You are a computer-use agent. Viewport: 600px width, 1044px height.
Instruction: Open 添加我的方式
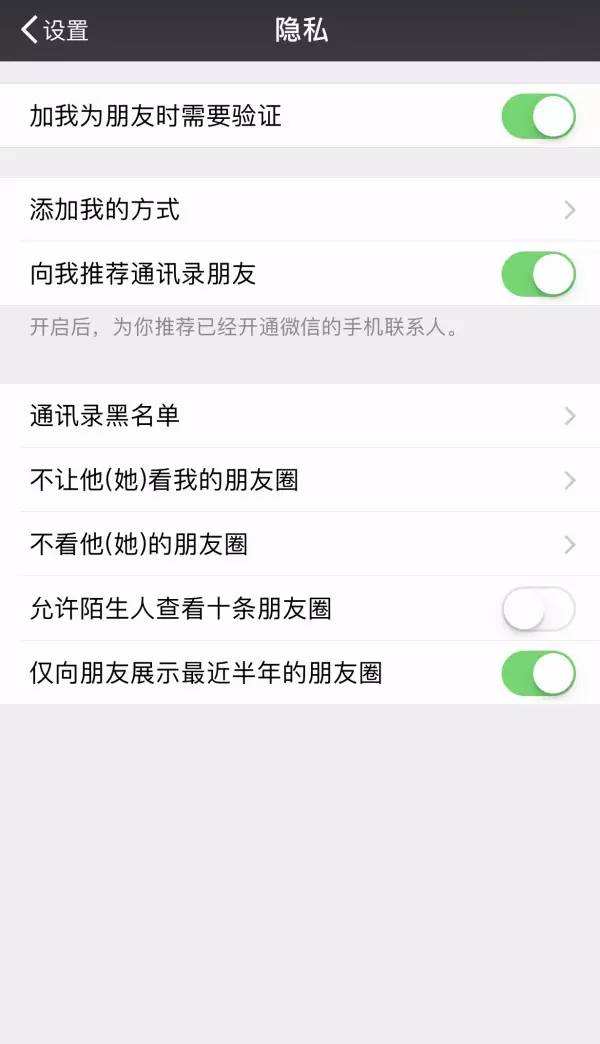pos(300,210)
